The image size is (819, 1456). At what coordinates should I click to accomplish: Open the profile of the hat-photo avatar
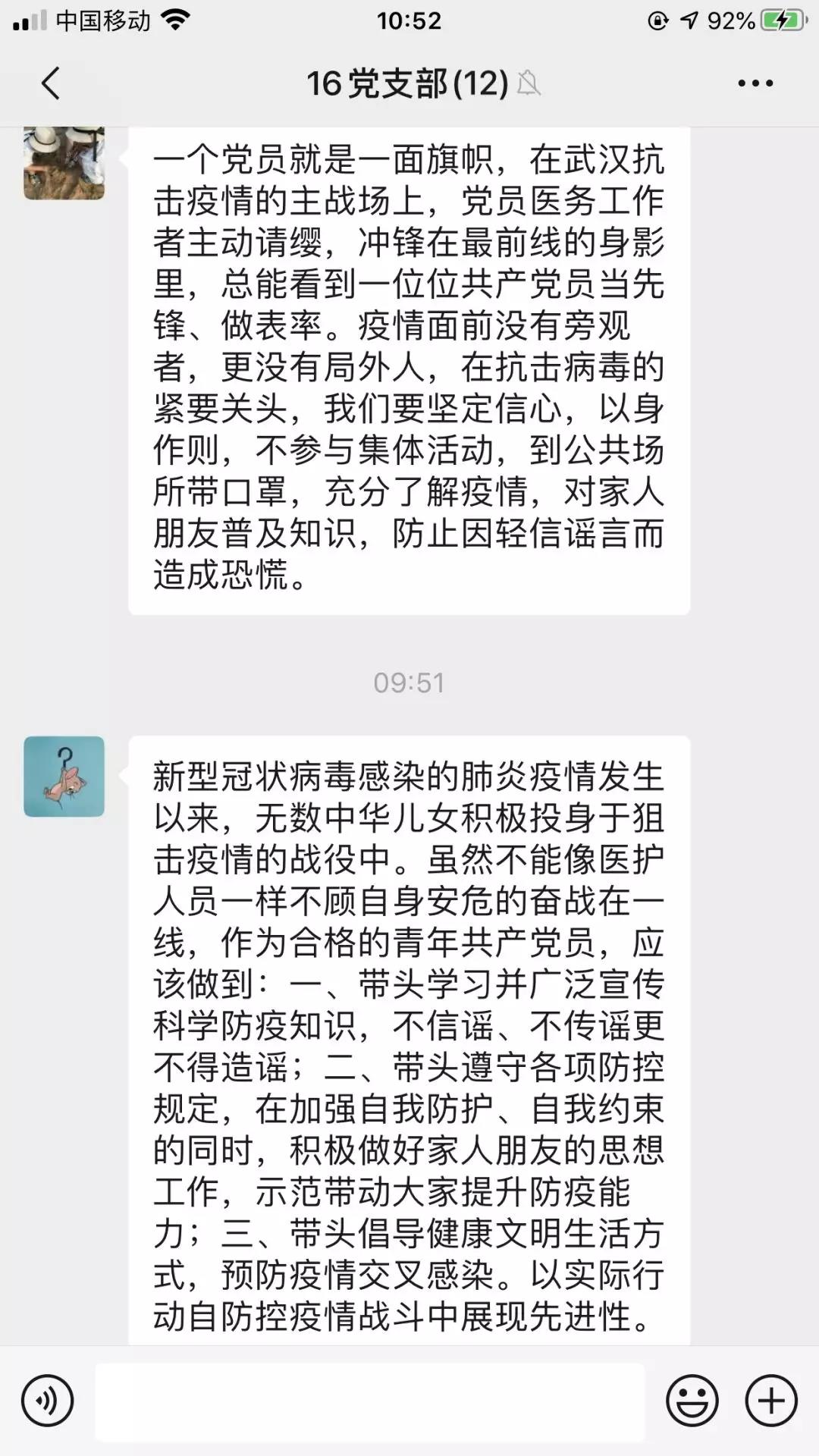(x=64, y=162)
